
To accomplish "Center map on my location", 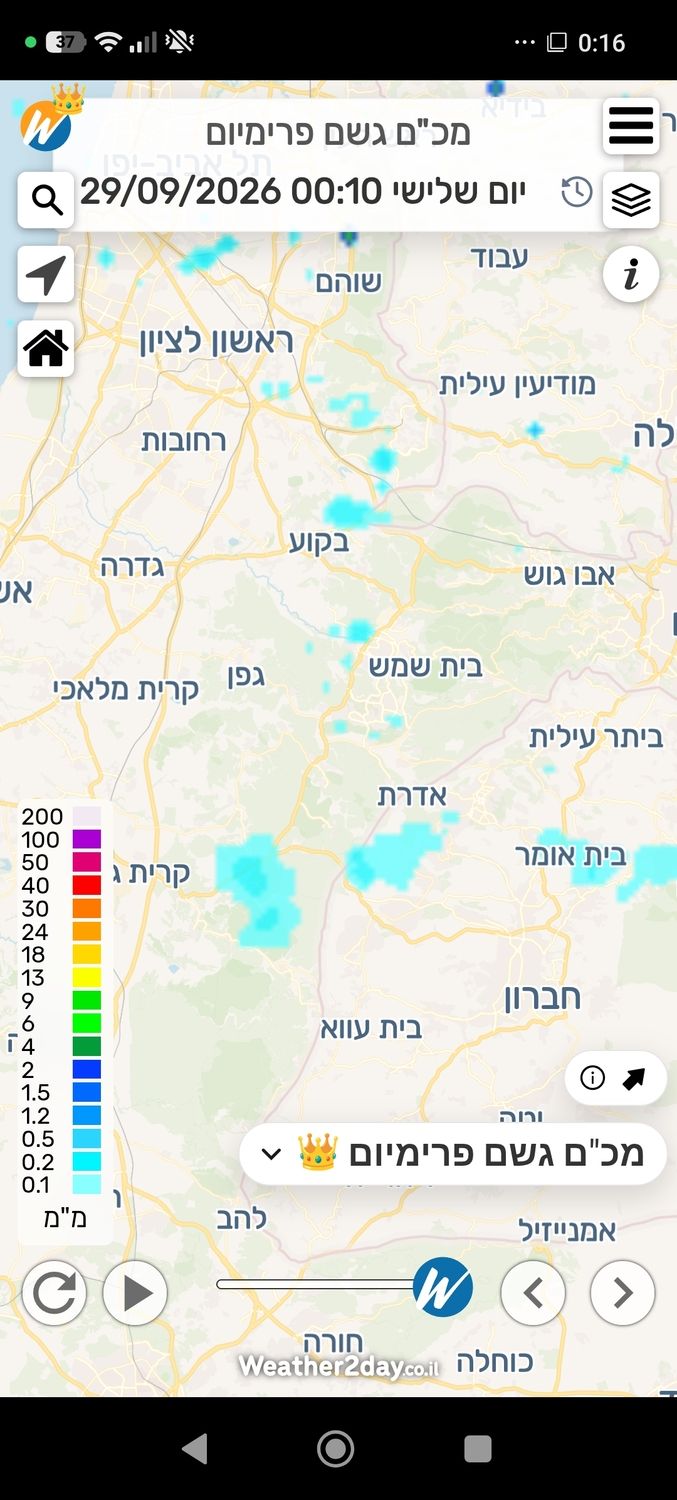I will 46,274.
